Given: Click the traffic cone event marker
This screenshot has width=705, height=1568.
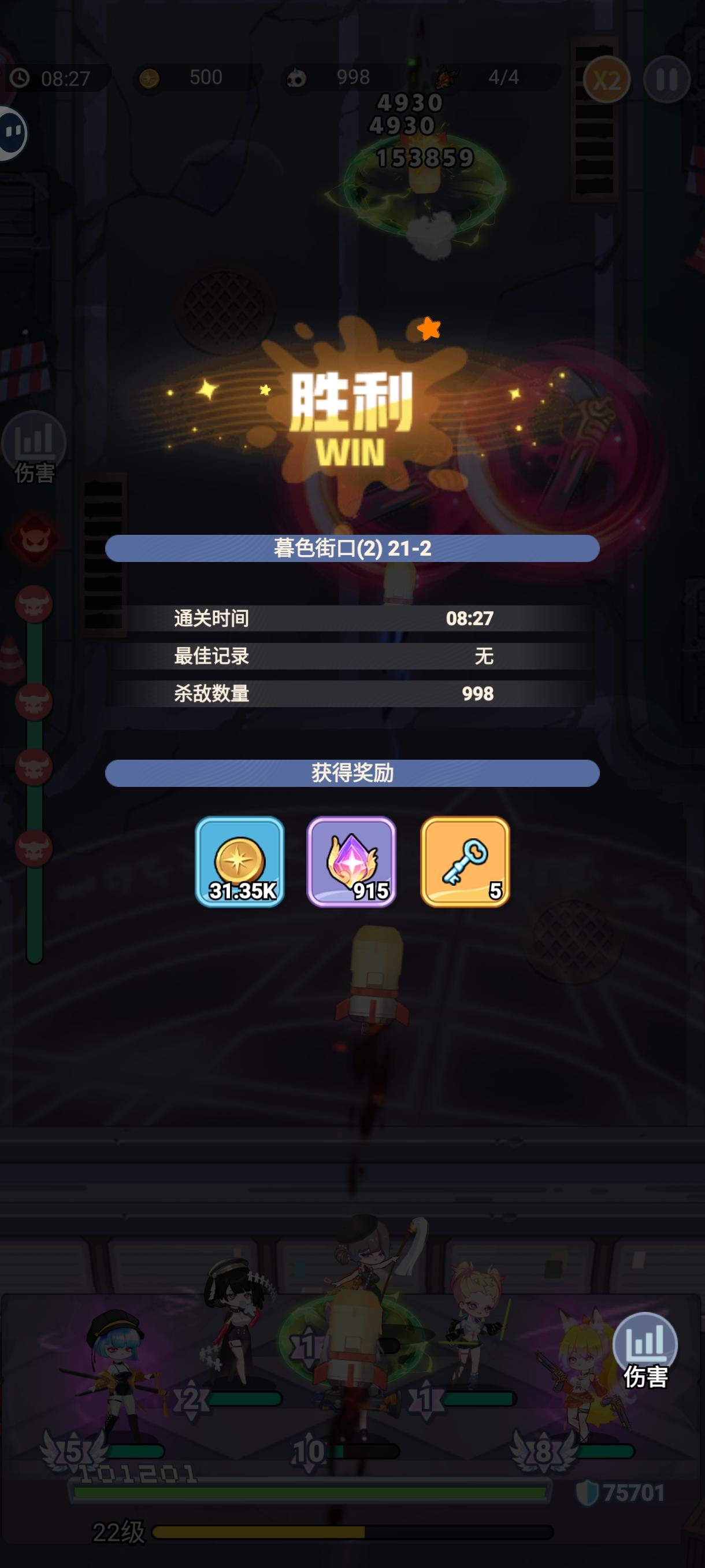Looking at the screenshot, I should tap(9, 657).
